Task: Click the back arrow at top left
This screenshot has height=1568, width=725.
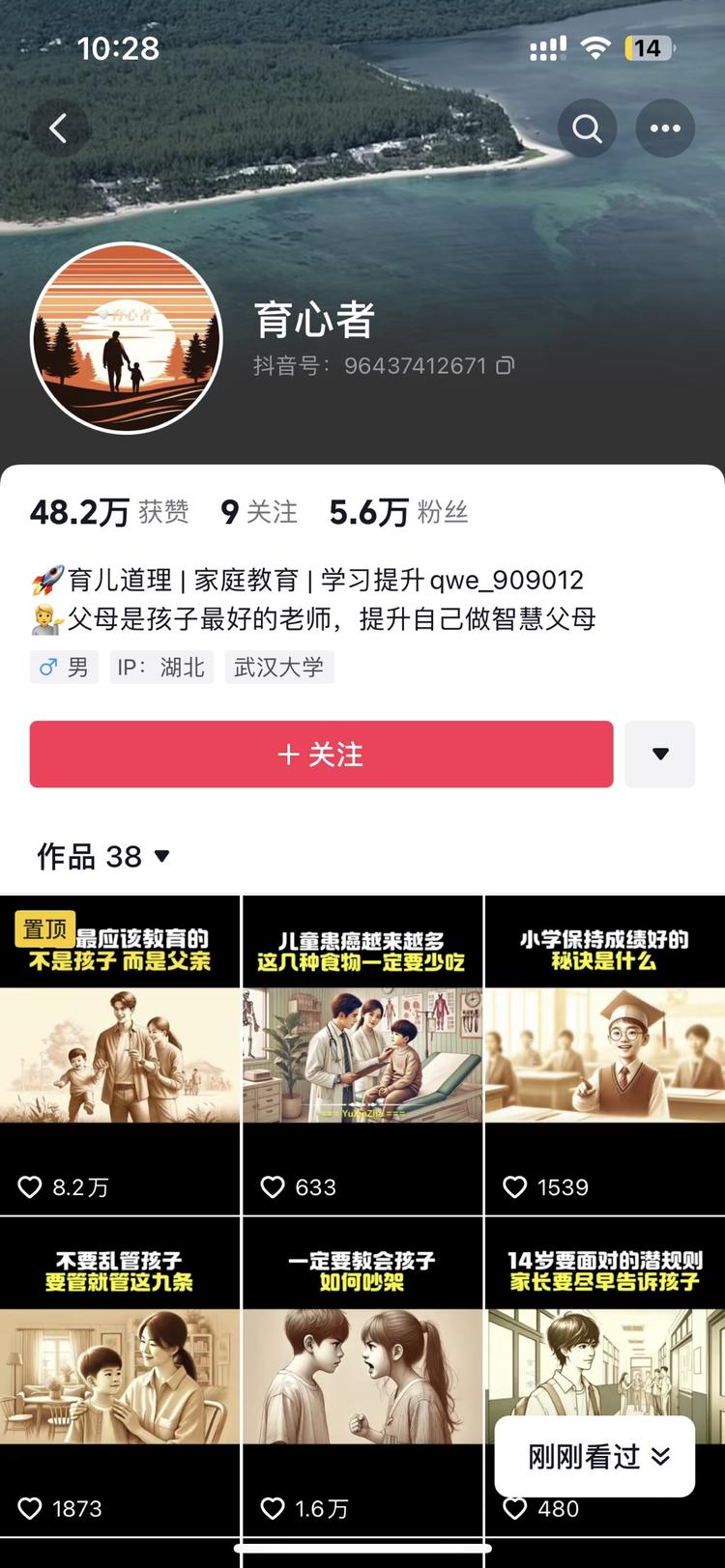Action: coord(60,128)
